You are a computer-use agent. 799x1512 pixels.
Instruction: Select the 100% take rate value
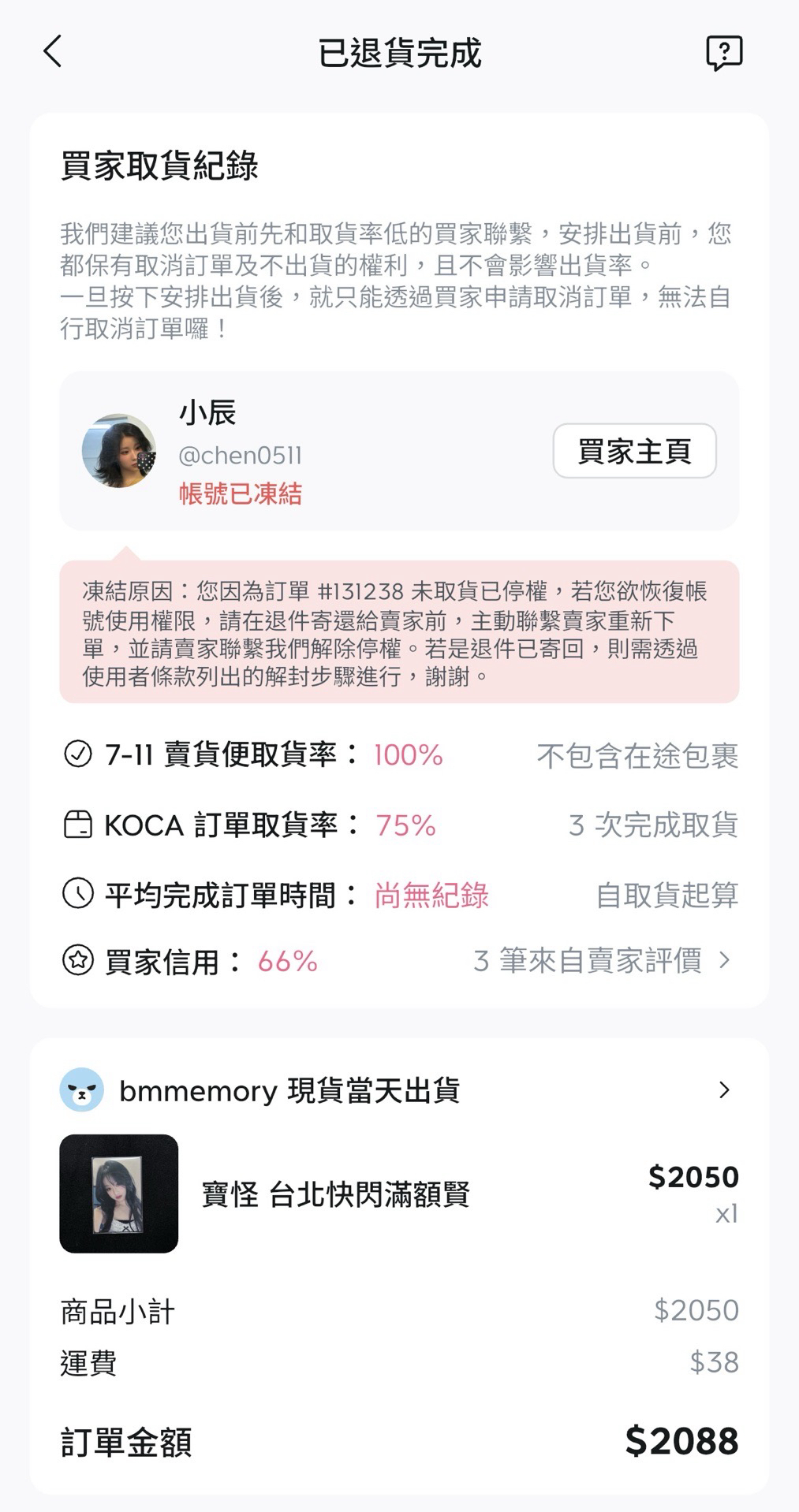coord(408,755)
